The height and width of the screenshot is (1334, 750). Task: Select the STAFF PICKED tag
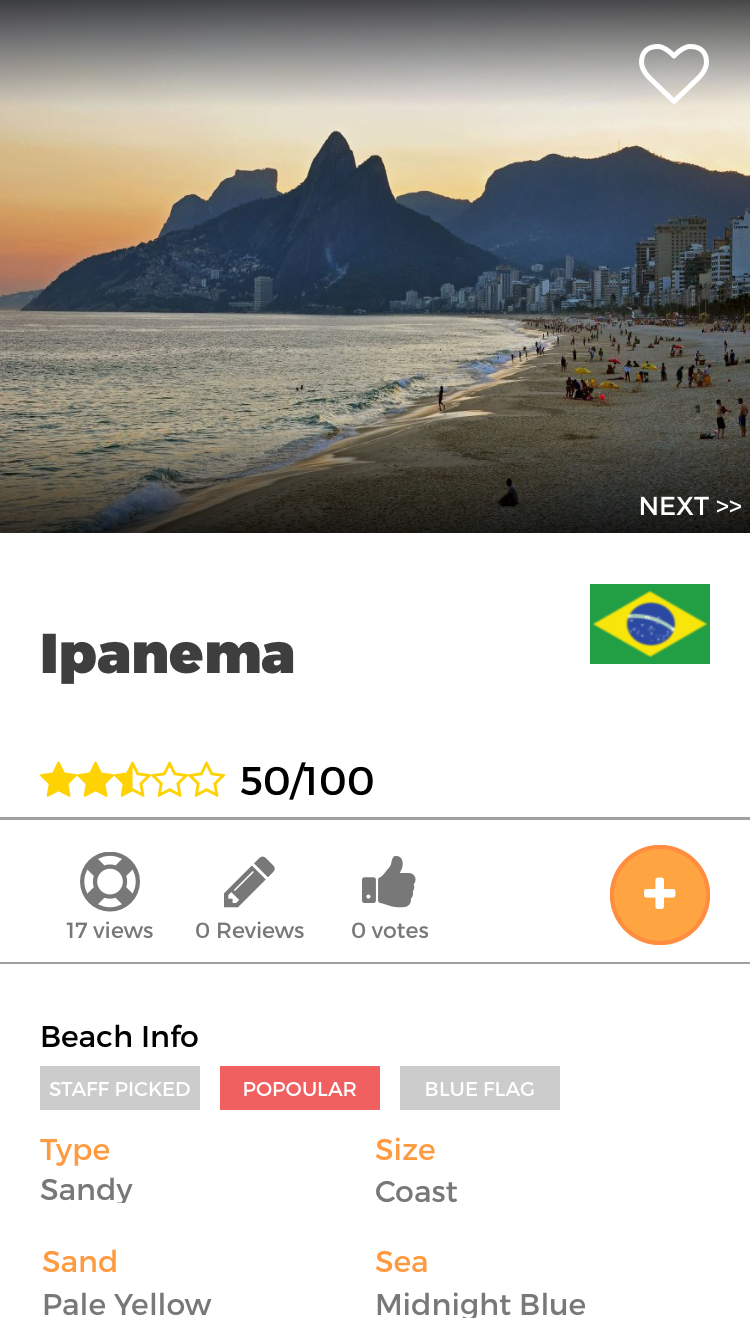pyautogui.click(x=120, y=1089)
